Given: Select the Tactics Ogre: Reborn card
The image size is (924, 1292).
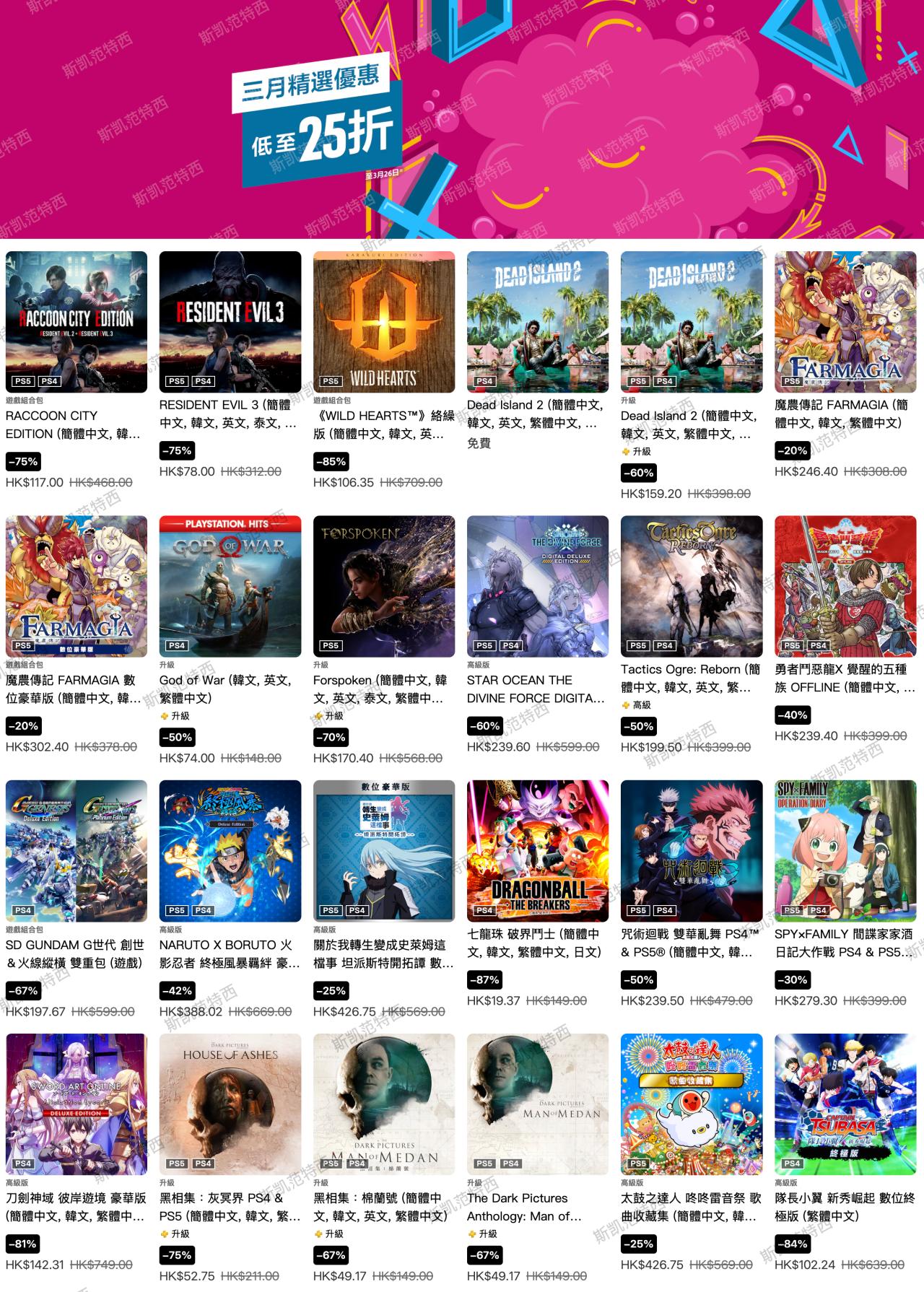Looking at the screenshot, I should point(691,586).
